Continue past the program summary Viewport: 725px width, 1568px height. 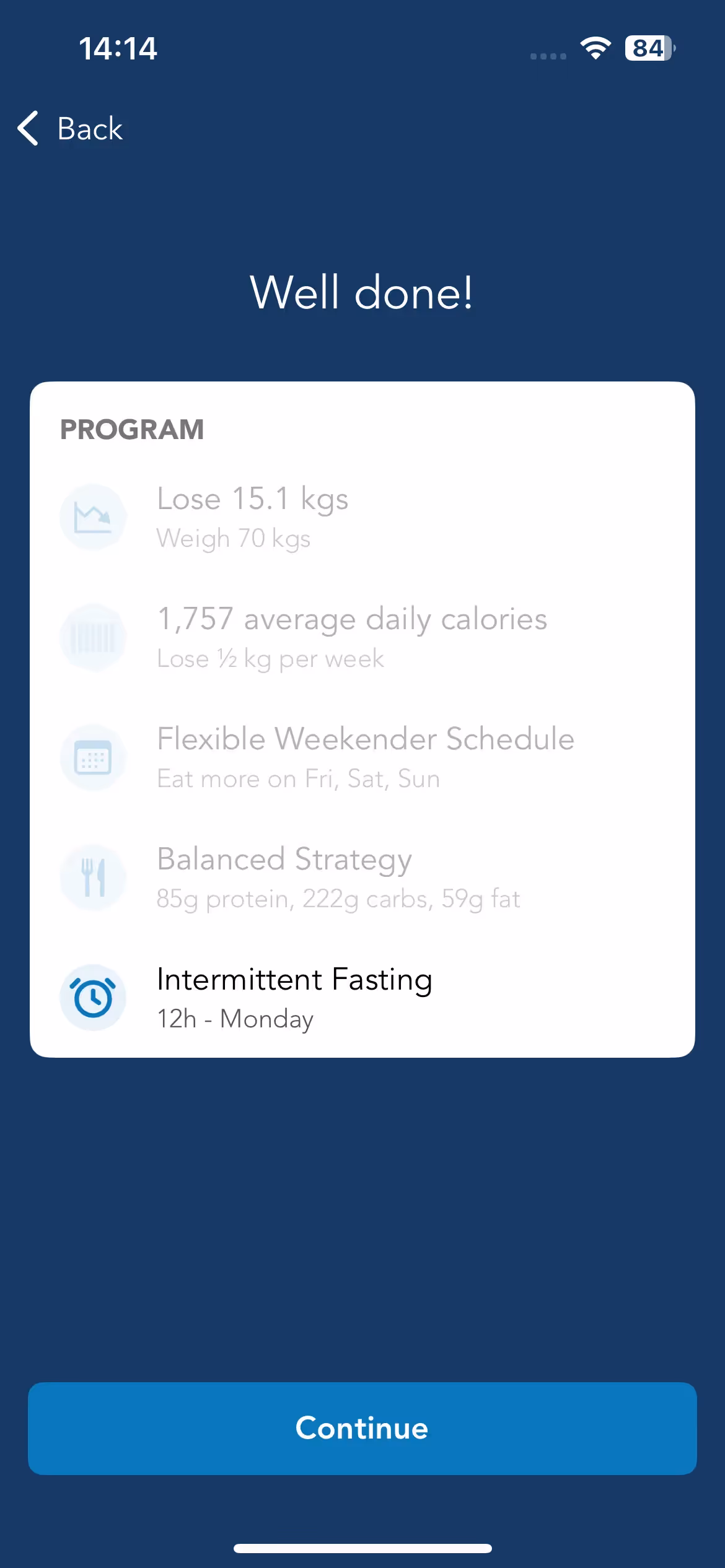click(362, 1428)
